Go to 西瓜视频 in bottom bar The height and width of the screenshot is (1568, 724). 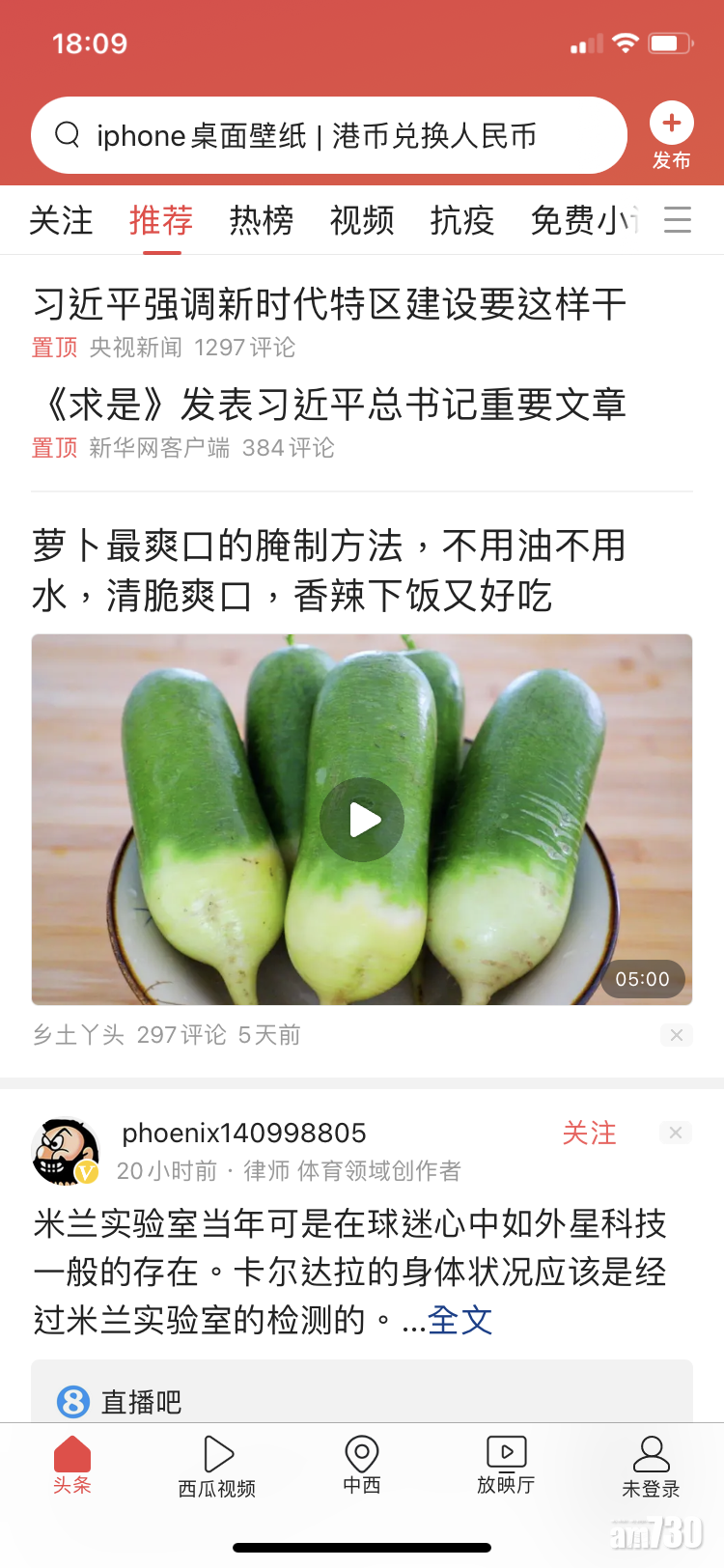(217, 1466)
